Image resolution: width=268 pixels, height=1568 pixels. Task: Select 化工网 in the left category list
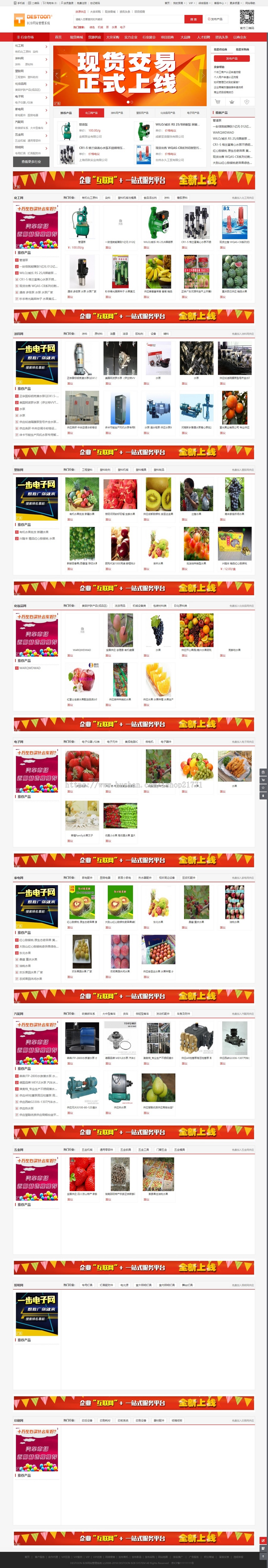(19, 46)
